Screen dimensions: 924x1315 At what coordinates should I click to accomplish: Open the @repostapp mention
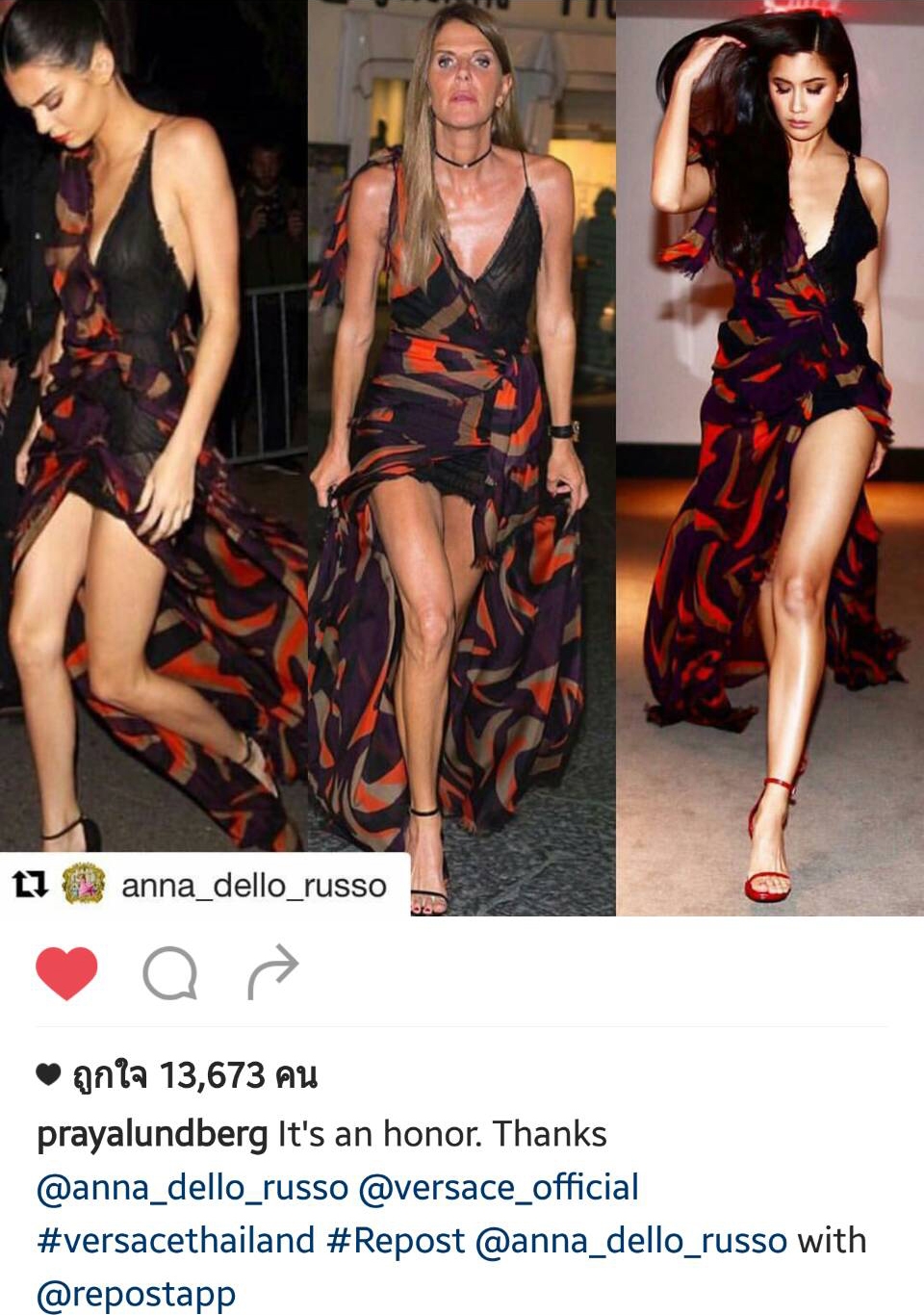click(x=136, y=1294)
